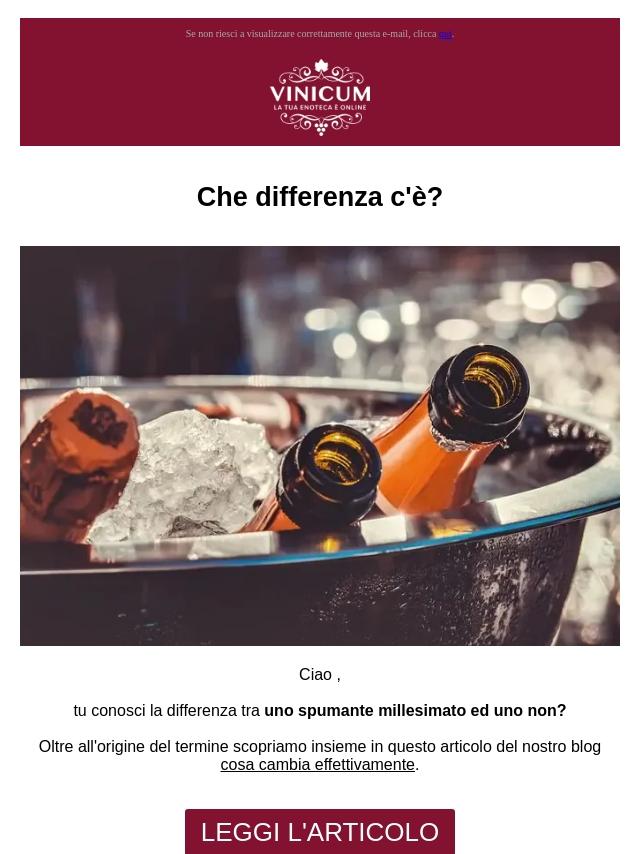Tap the 'qui' link to view email online
The height and width of the screenshot is (854, 640).
coord(446,34)
